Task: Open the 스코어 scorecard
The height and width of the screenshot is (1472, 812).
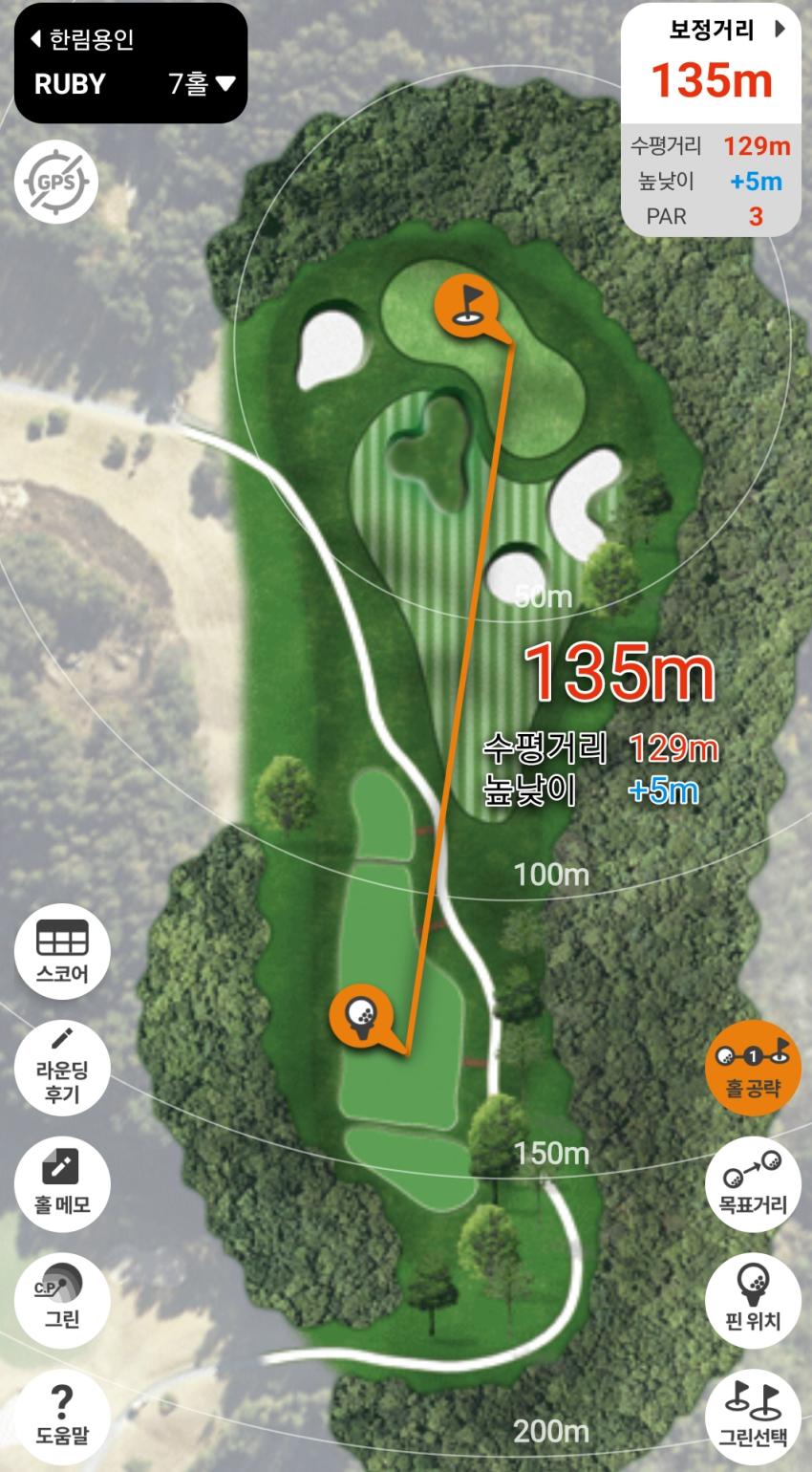Action: tap(62, 951)
